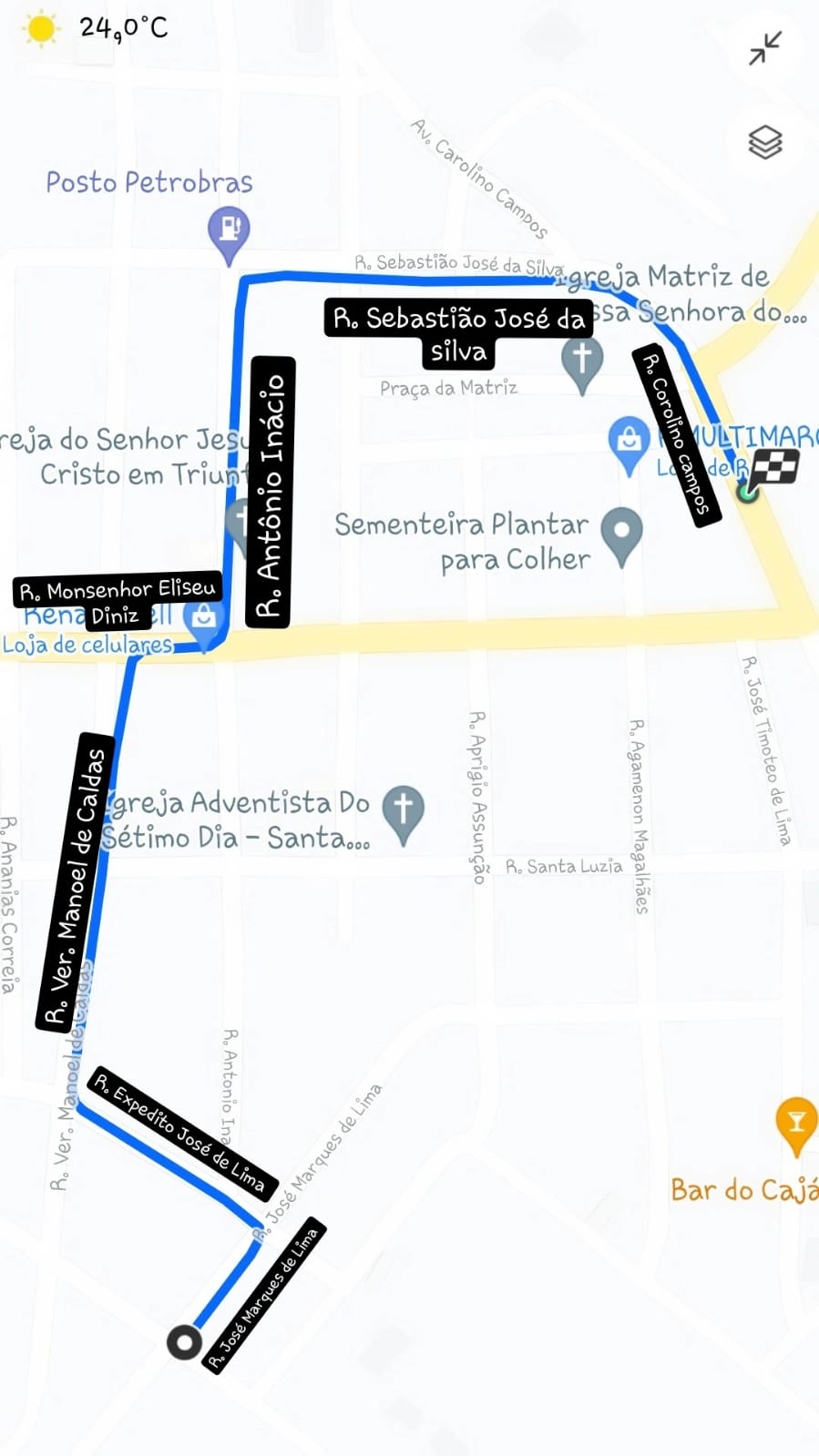
Task: Collapse the full-screen map view
Action: (x=765, y=48)
